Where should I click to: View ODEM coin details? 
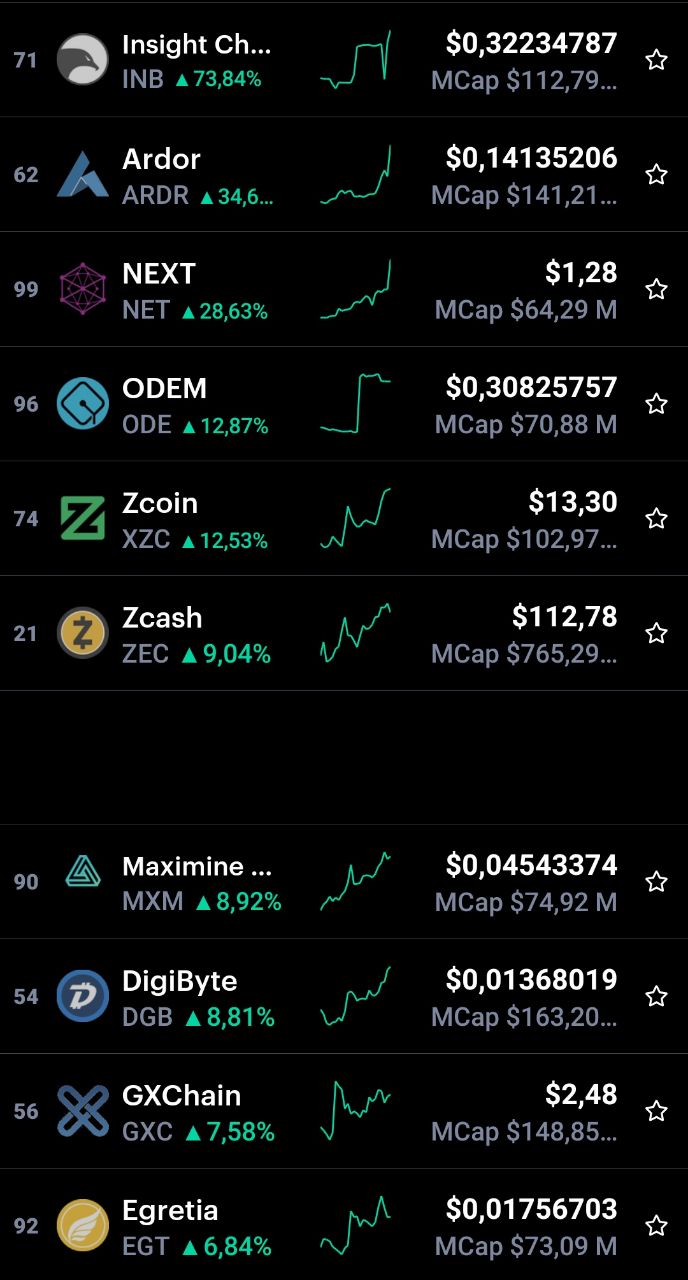[x=344, y=404]
